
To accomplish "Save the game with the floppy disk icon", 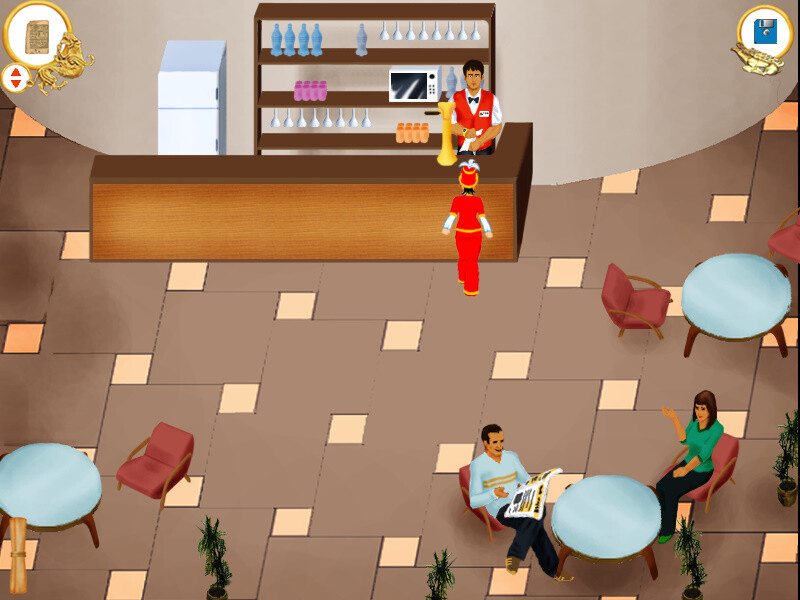I will (765, 32).
